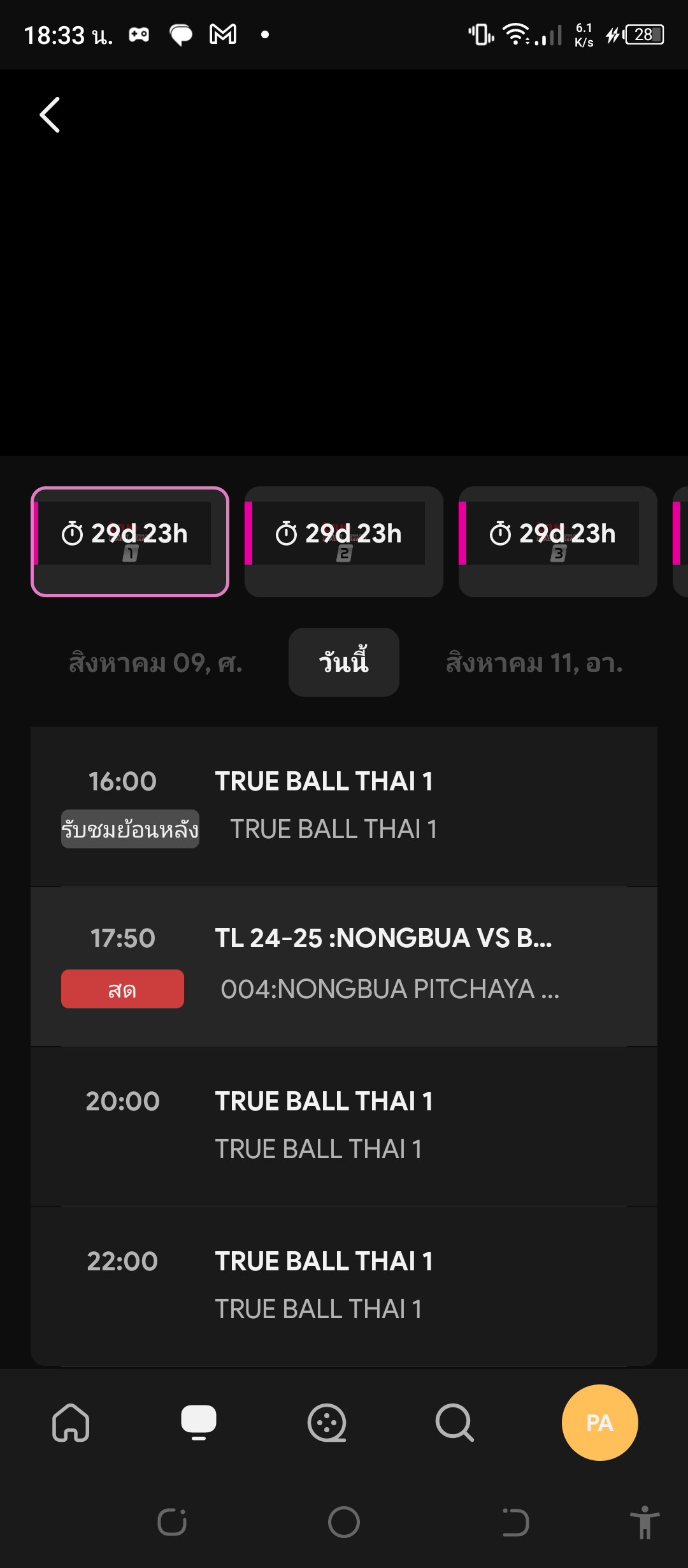Select the channel card numbered 3
The width and height of the screenshot is (688, 1568).
click(558, 542)
